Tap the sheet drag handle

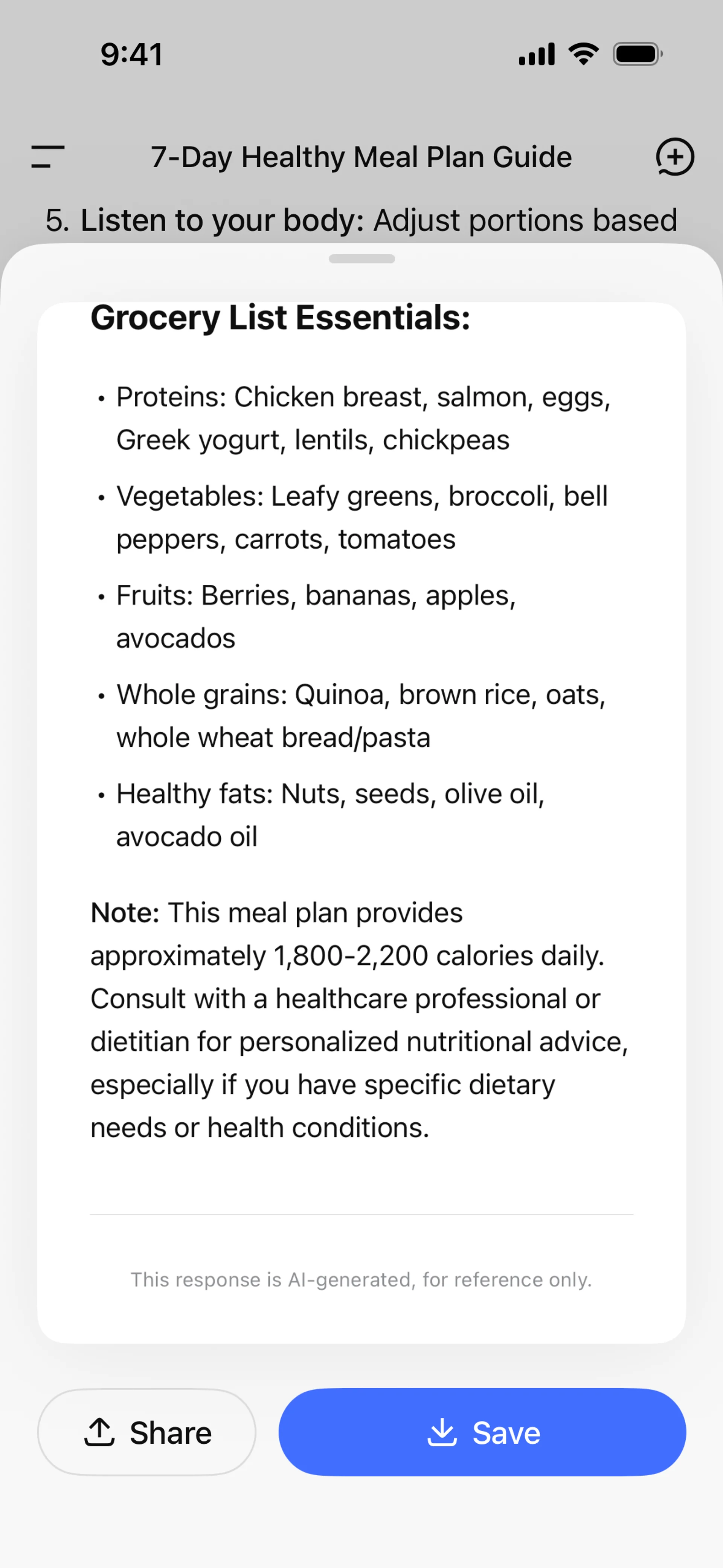(361, 259)
